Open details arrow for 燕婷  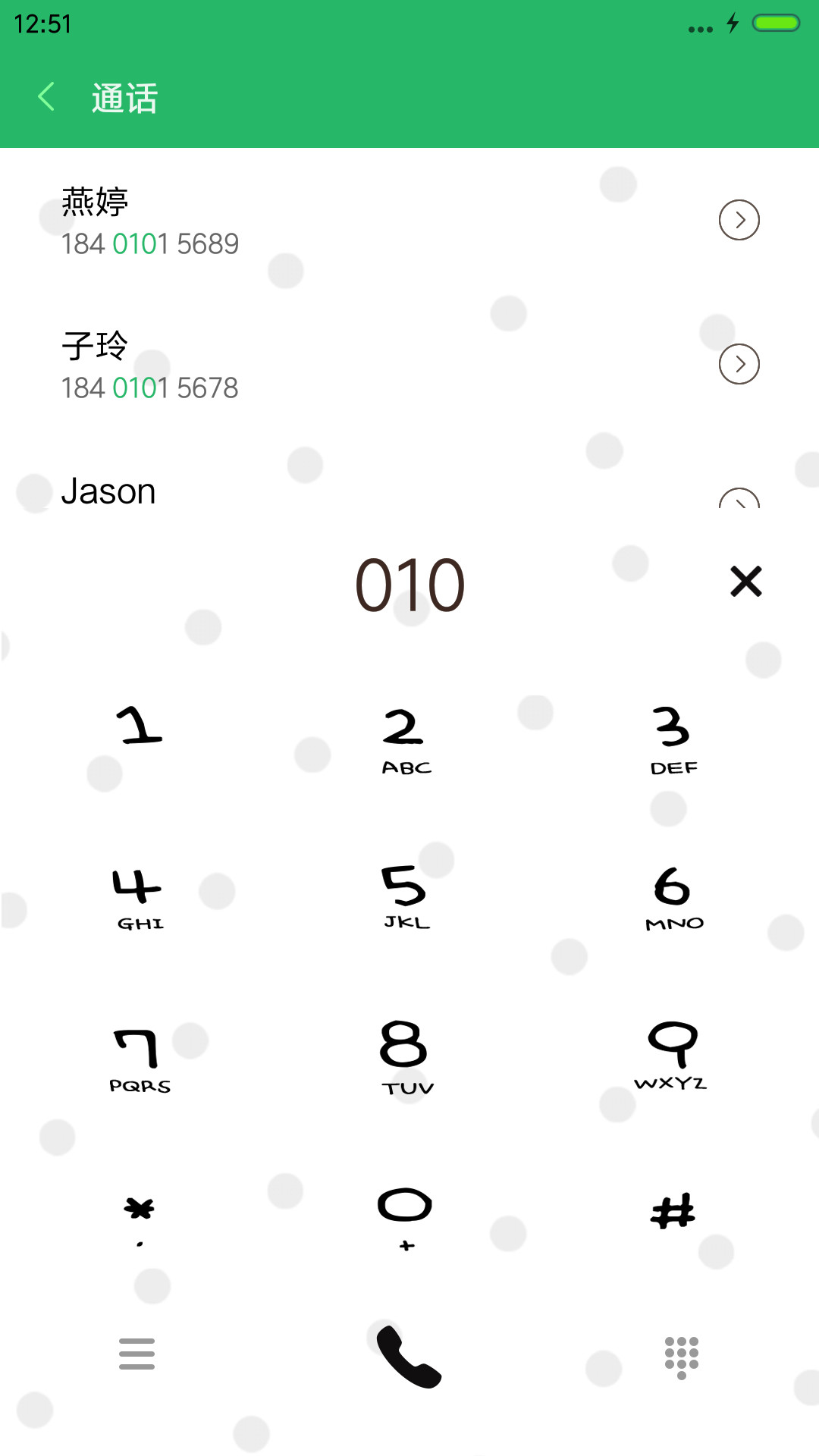click(x=739, y=220)
